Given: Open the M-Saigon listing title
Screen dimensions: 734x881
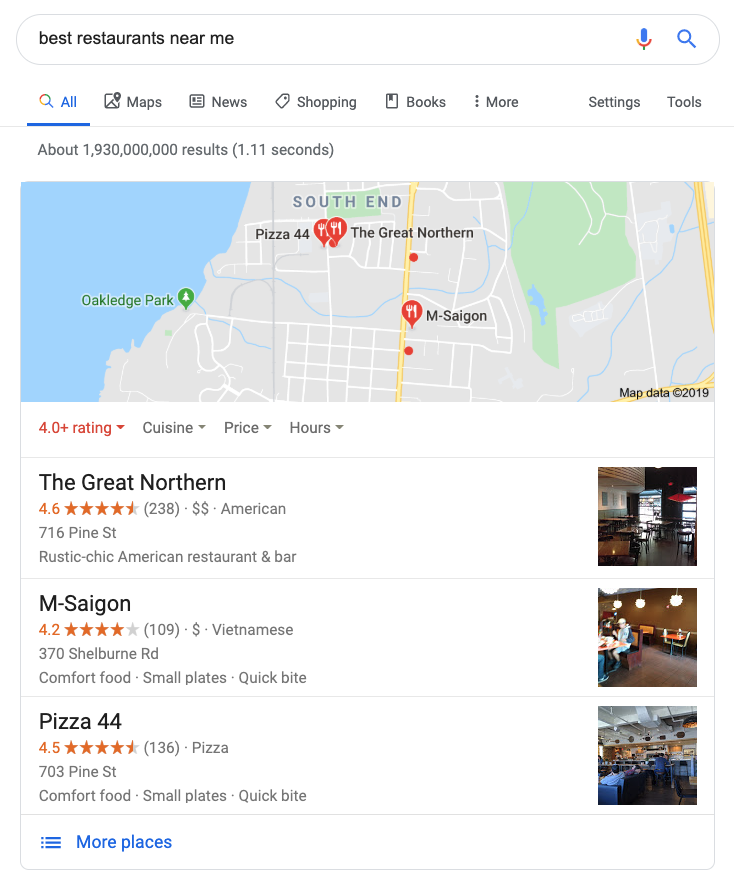Looking at the screenshot, I should (83, 603).
